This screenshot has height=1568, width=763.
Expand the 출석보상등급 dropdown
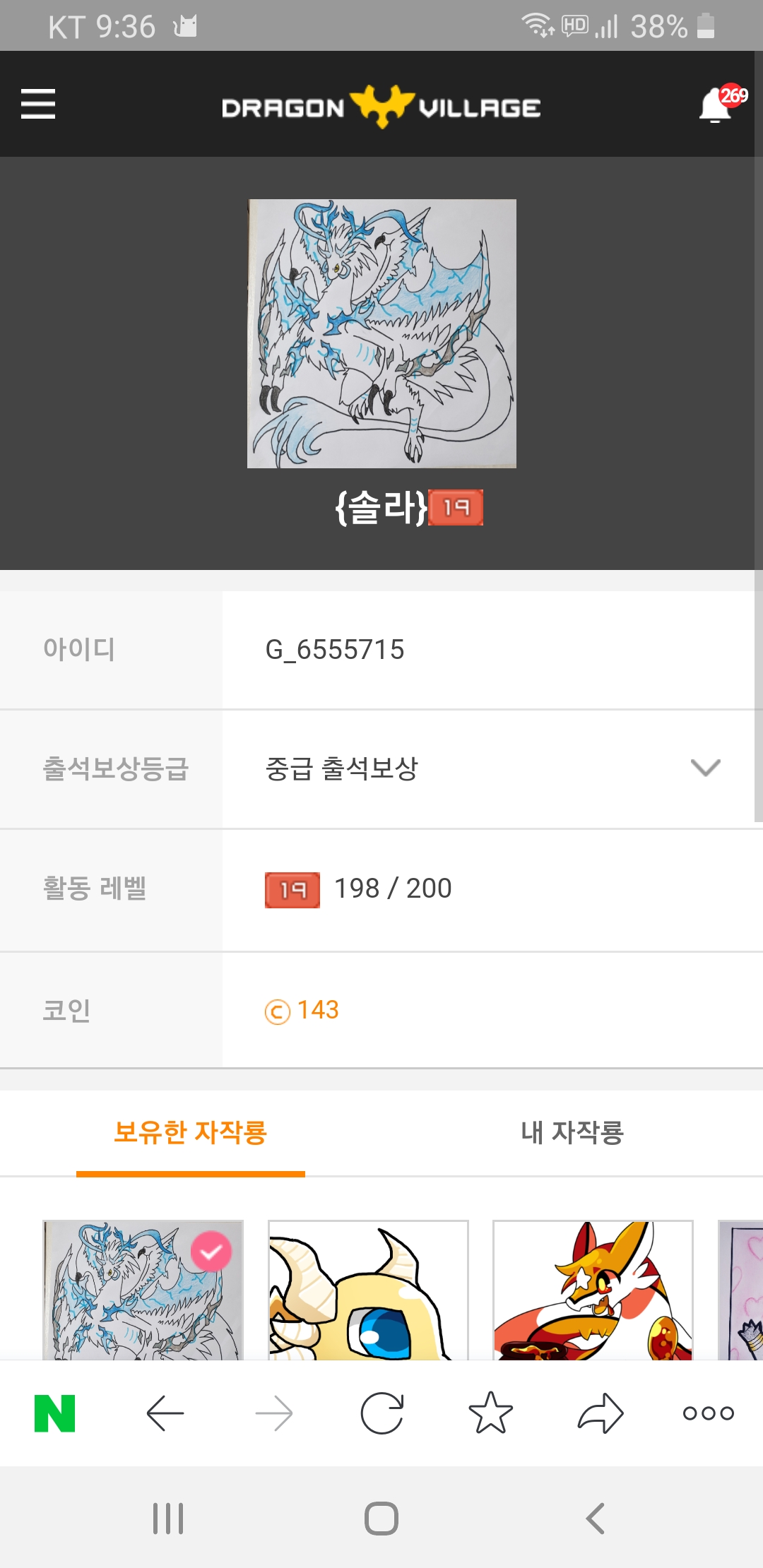705,768
